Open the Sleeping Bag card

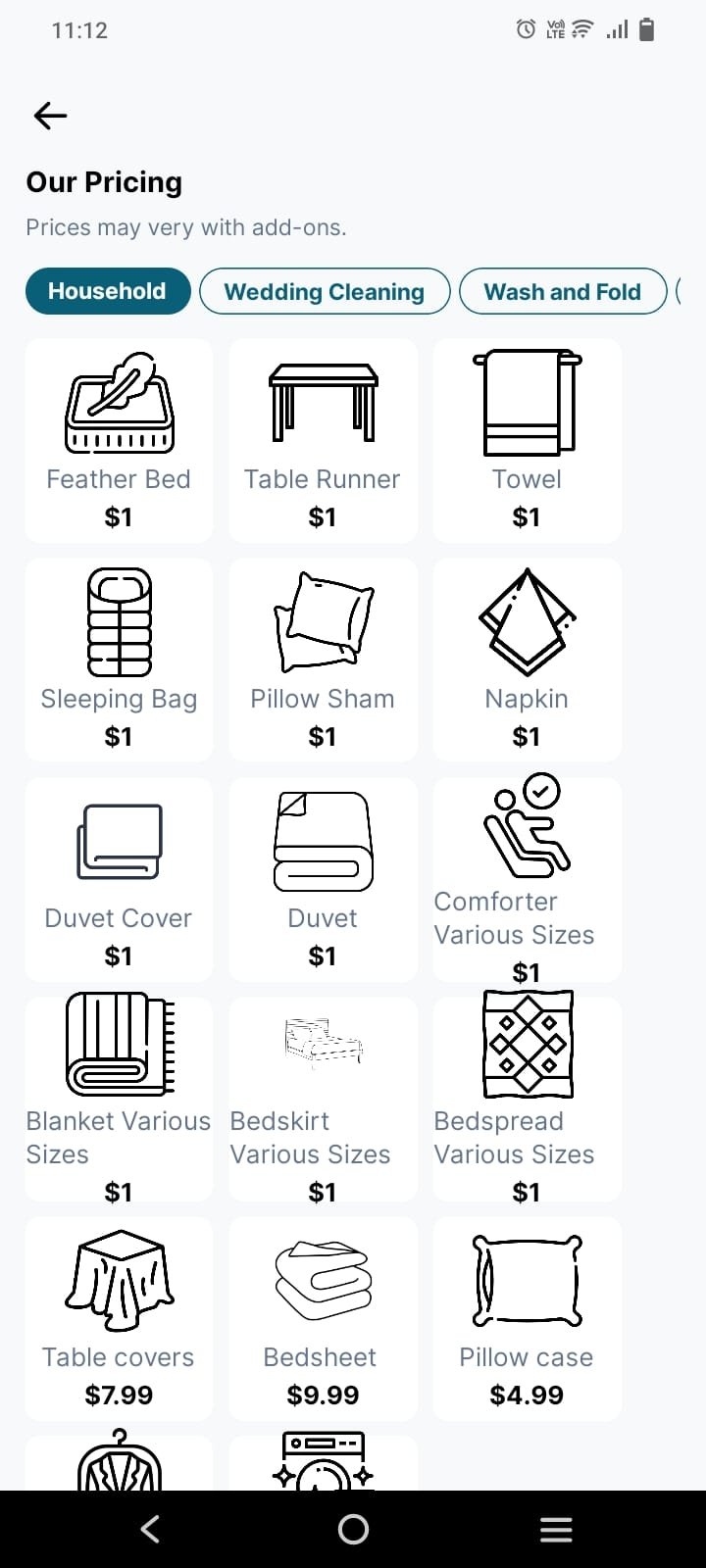coord(119,660)
